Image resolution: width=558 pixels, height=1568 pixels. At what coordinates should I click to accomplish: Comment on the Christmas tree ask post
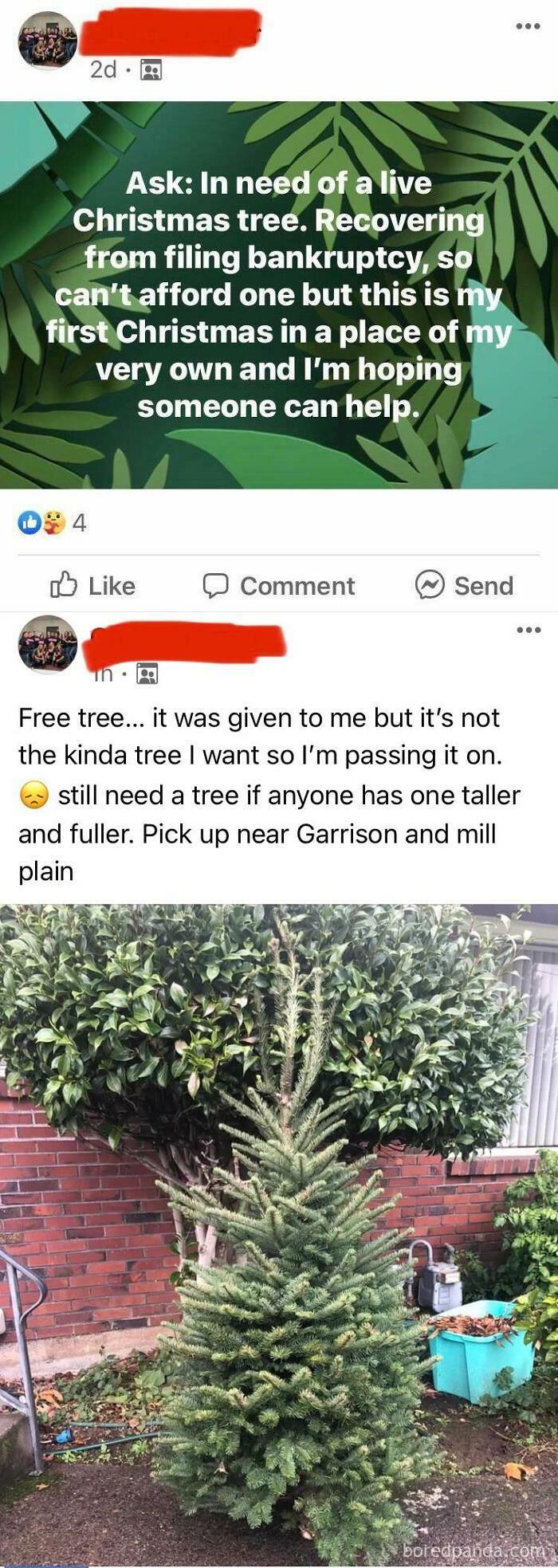[278, 586]
